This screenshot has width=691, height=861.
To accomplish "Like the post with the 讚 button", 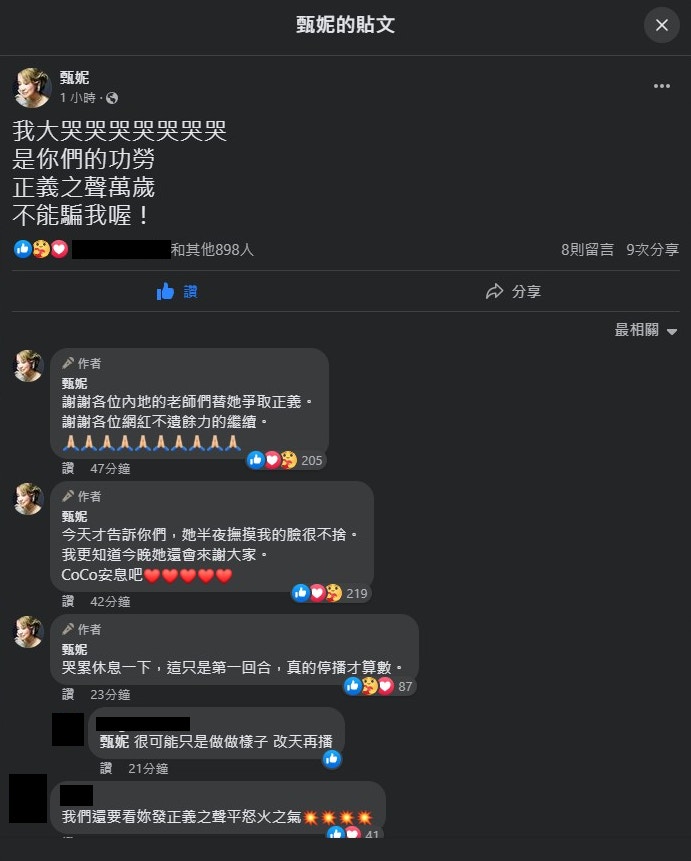I will tap(177, 292).
